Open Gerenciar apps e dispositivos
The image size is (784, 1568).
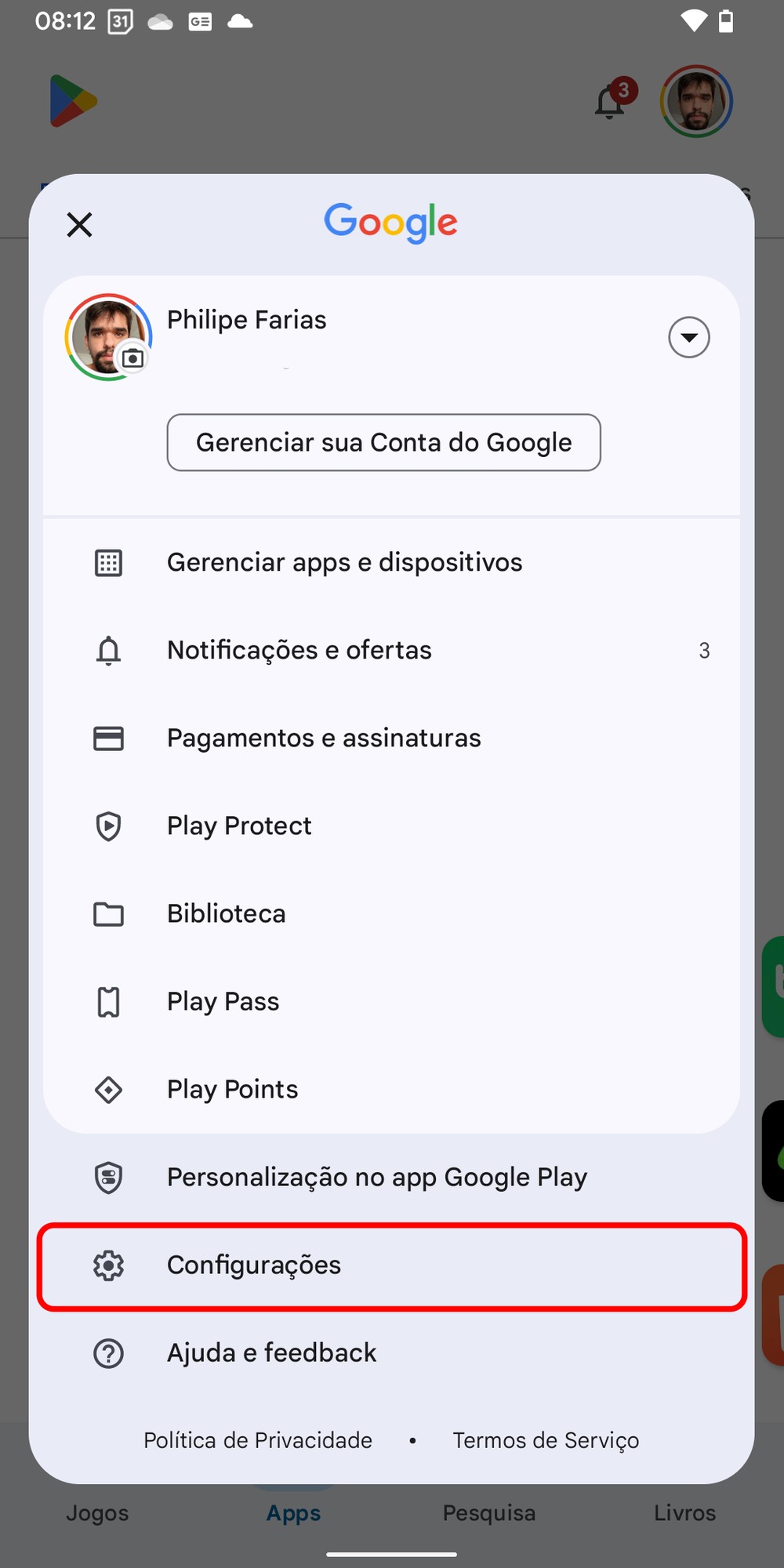(344, 563)
